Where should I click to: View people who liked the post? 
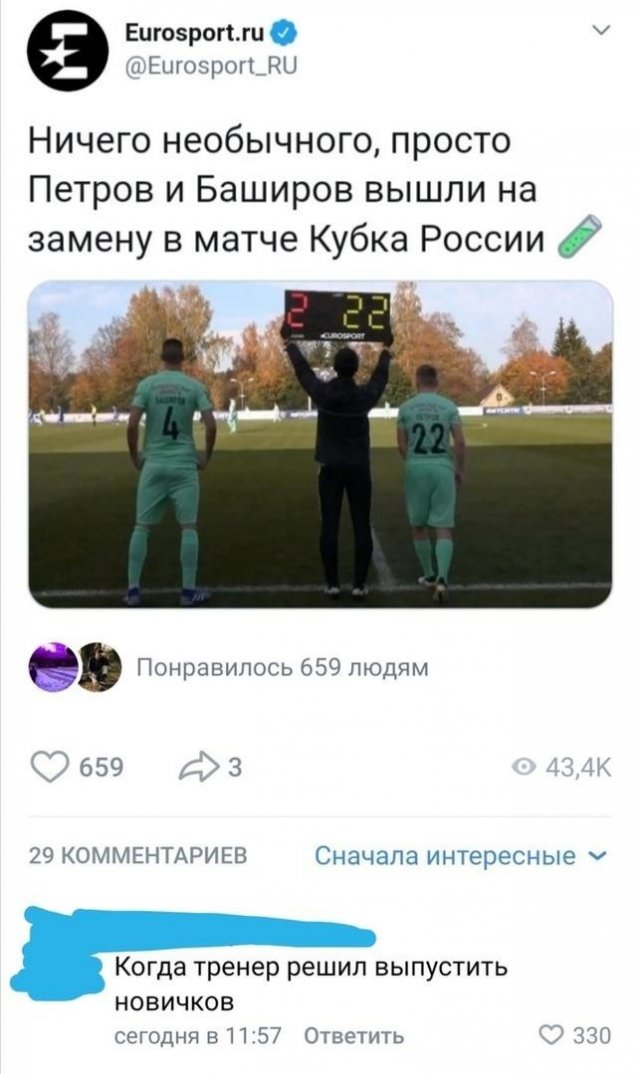tap(280, 668)
